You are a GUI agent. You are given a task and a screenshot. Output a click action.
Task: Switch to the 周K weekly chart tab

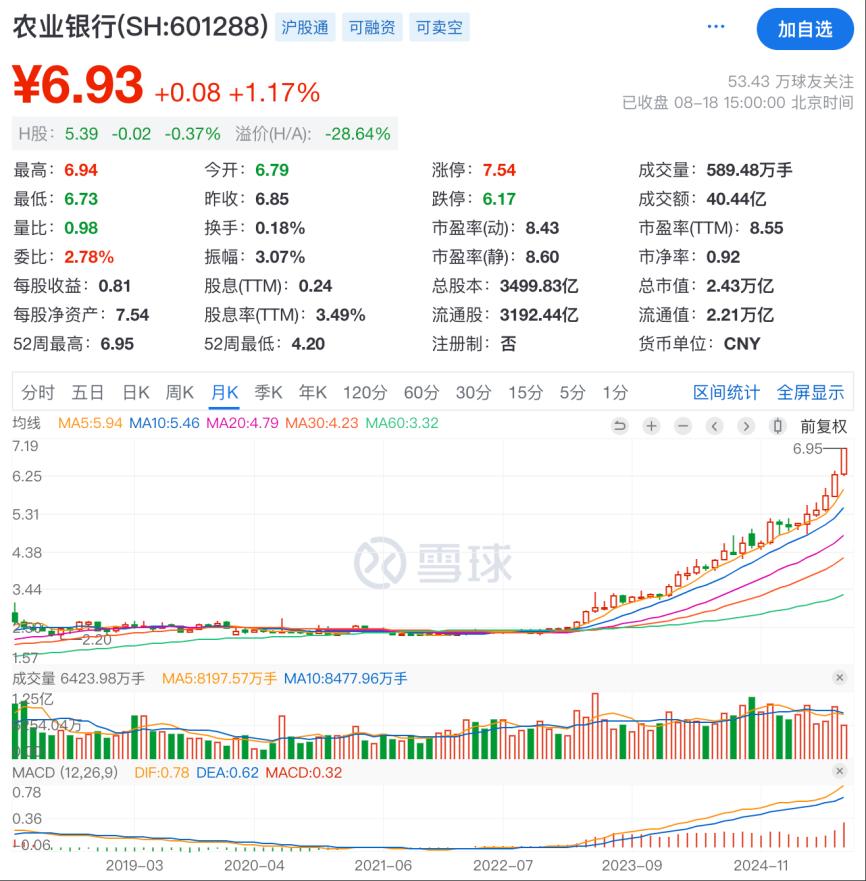180,394
